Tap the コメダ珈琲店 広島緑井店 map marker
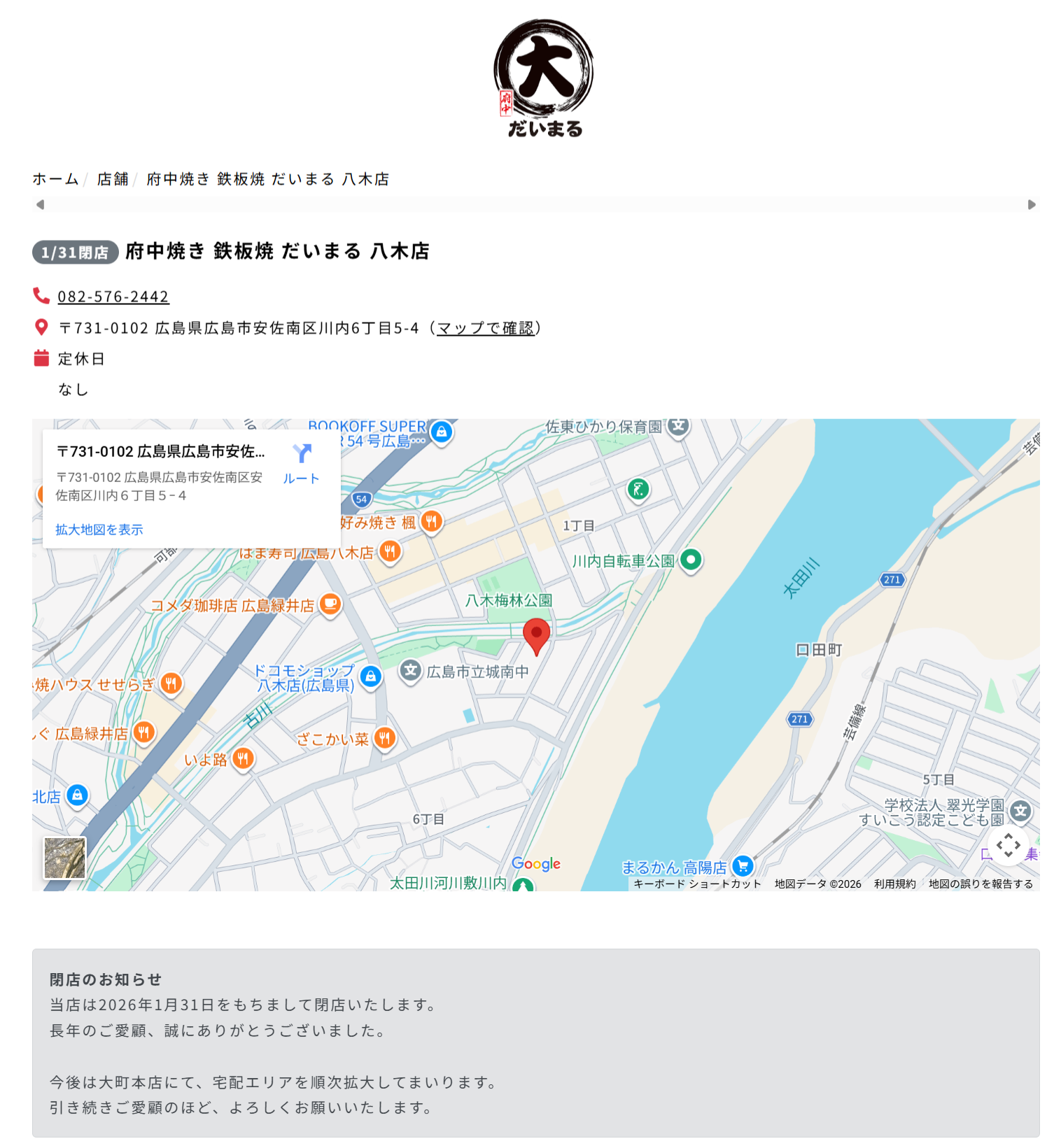 tap(330, 604)
